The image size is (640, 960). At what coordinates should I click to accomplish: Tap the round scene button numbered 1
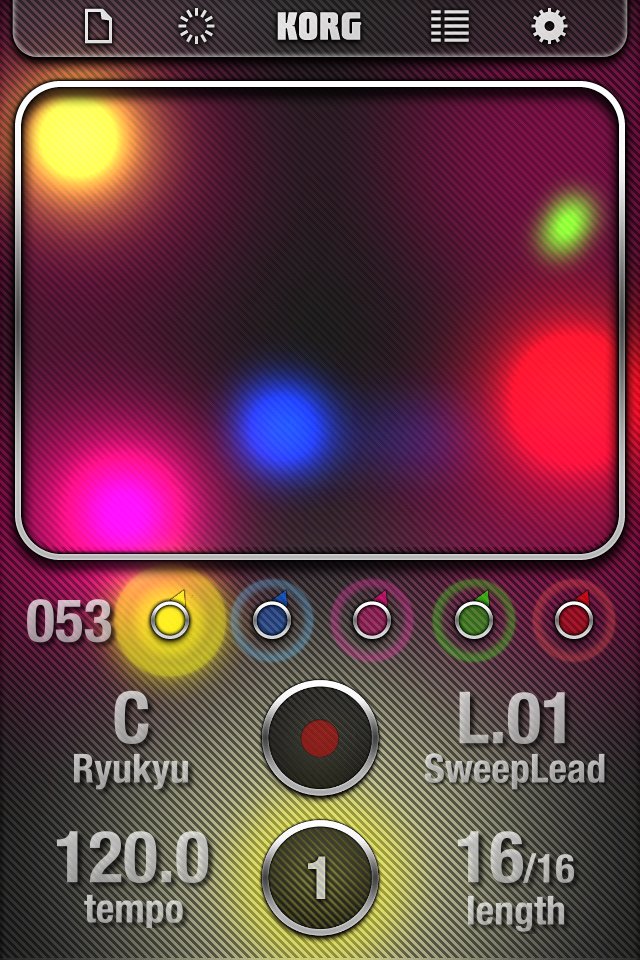click(320, 878)
